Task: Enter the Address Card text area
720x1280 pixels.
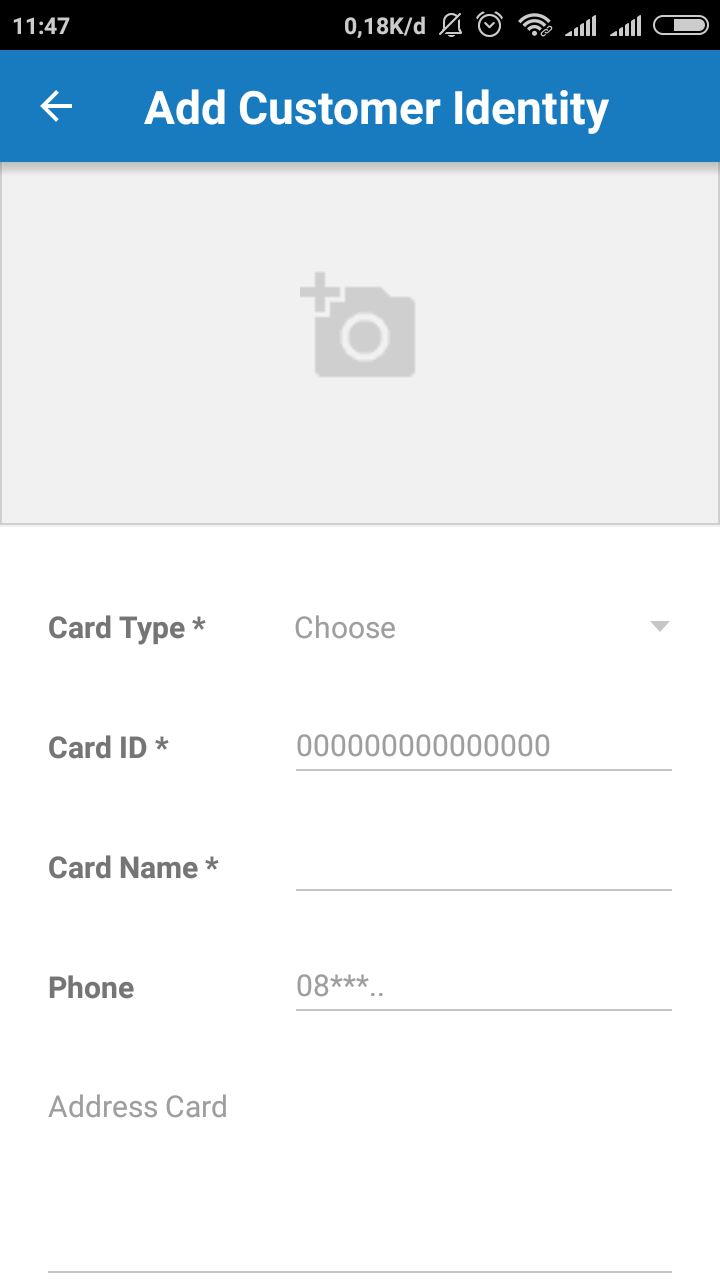Action: click(x=360, y=1180)
